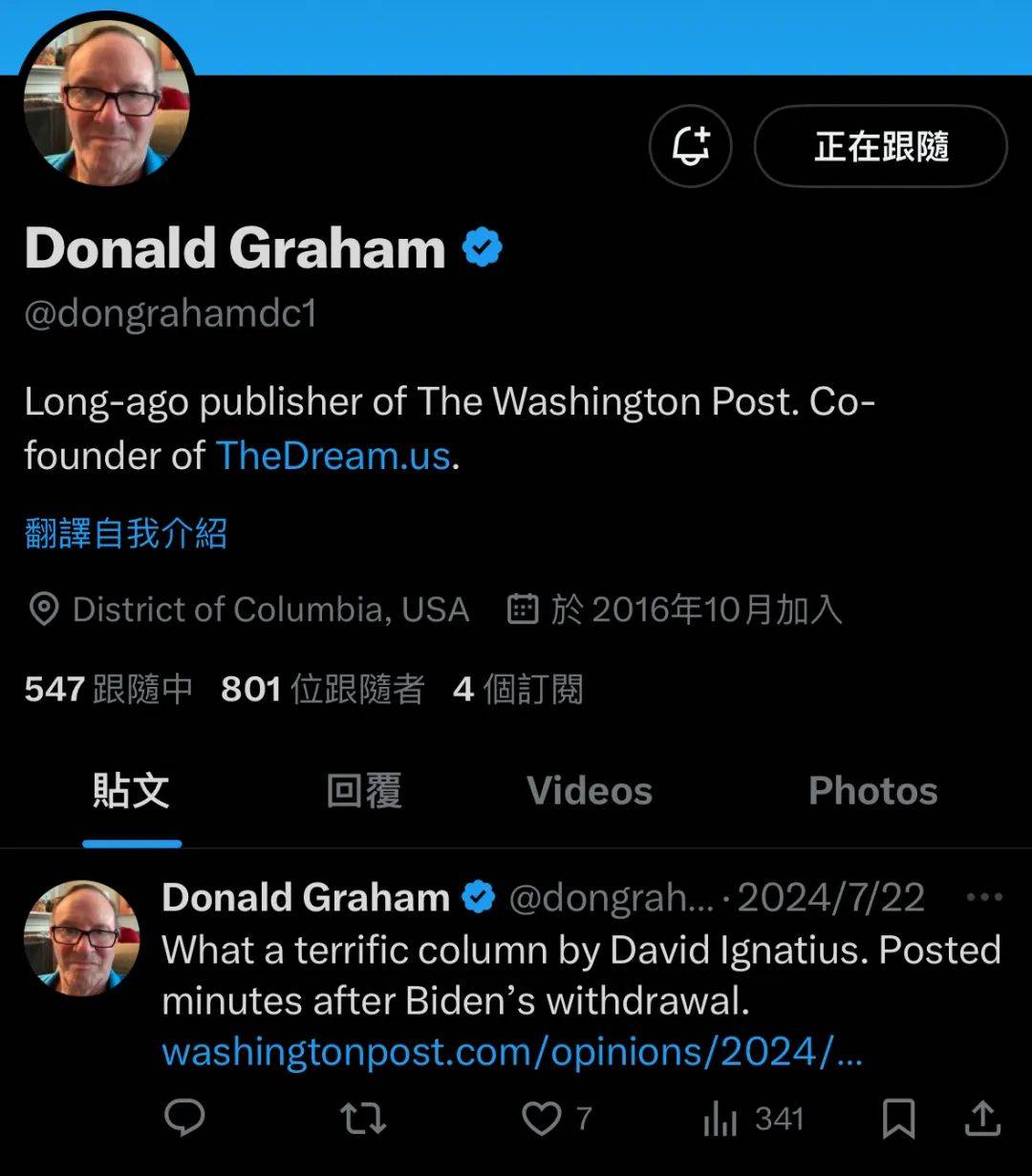The image size is (1032, 1176).
Task: Translate the bio via 翻譯自我介紹
Action: click(126, 533)
